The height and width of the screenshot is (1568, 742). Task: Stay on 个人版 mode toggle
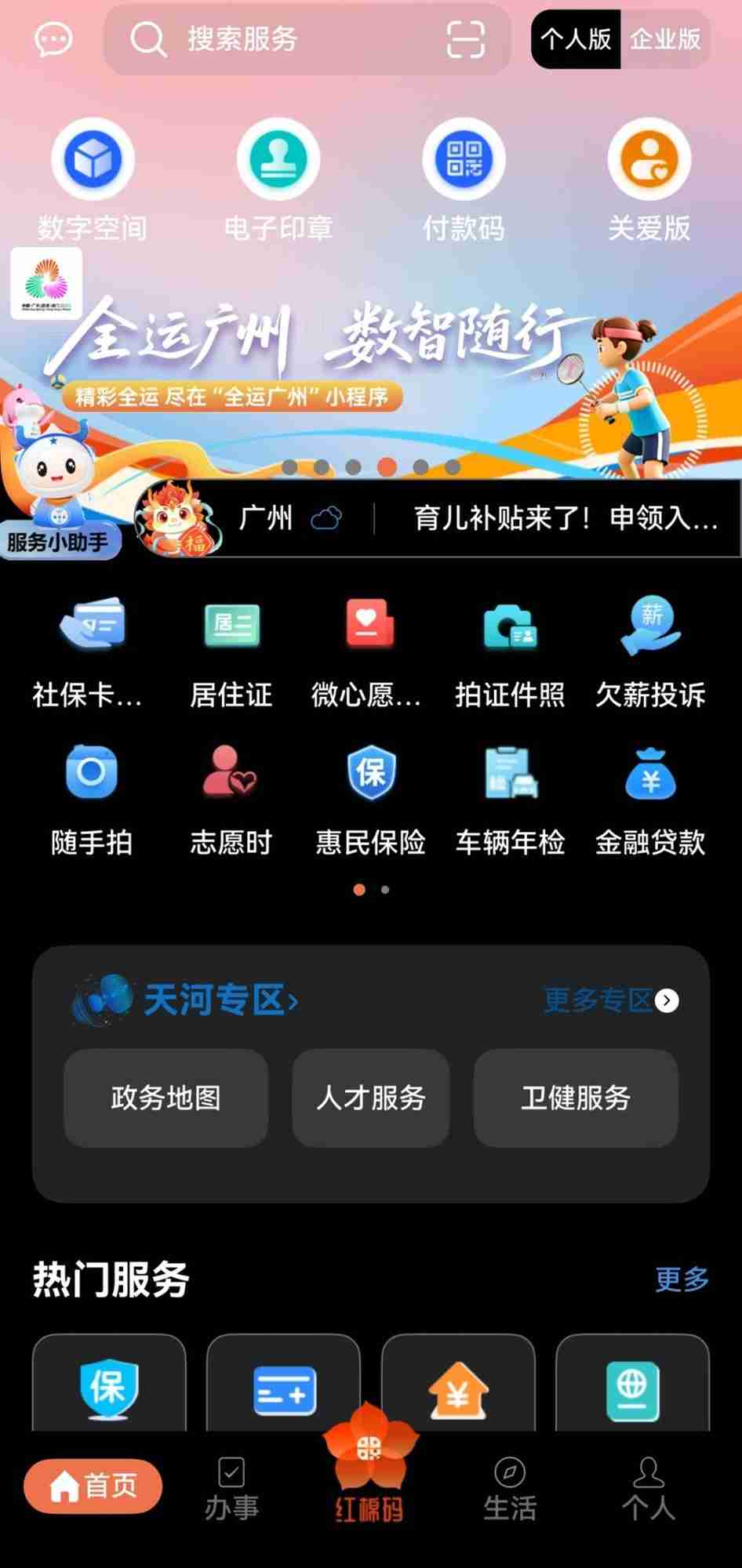pyautogui.click(x=575, y=41)
